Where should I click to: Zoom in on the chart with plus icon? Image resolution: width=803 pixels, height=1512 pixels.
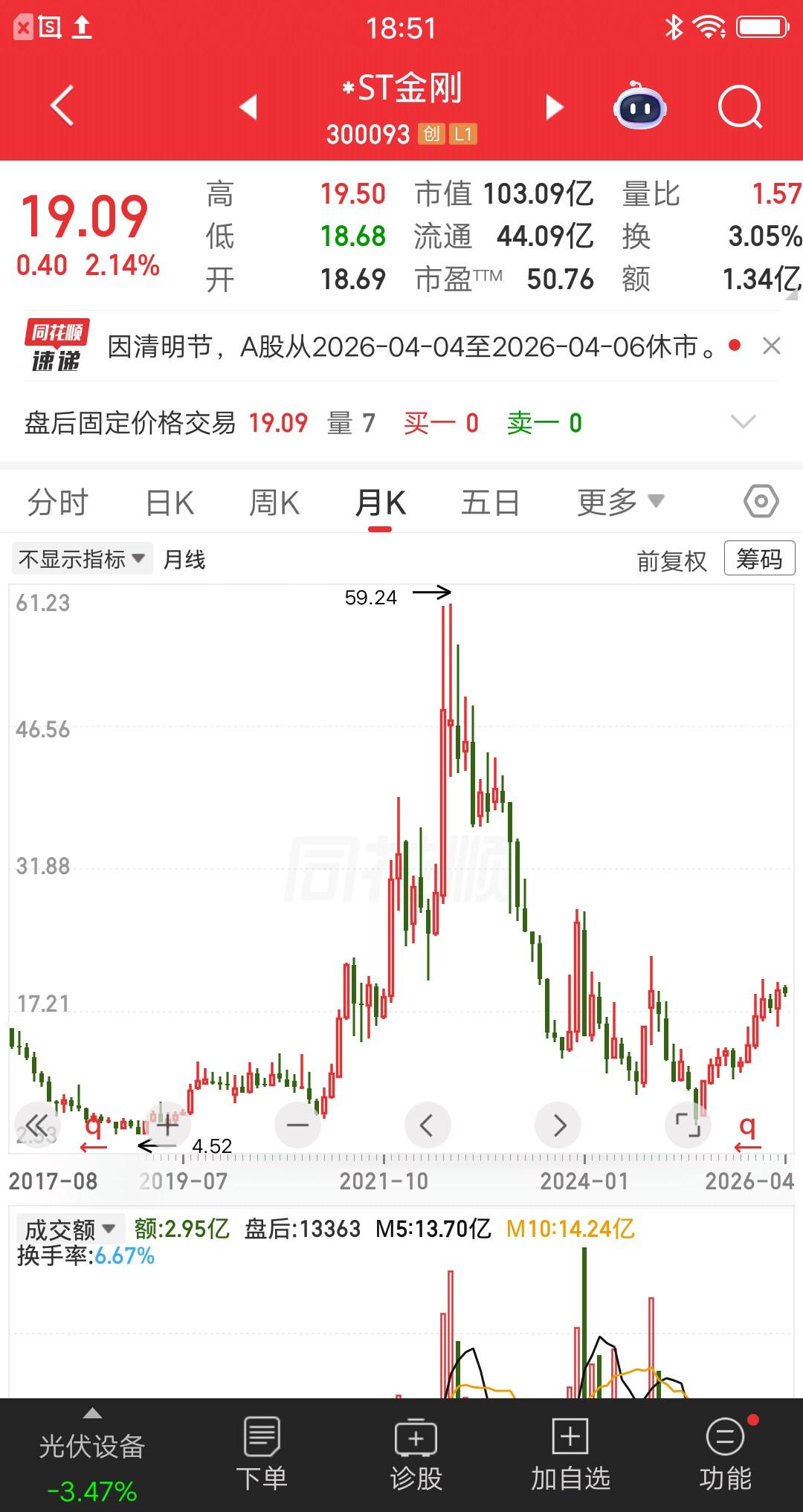click(167, 1125)
